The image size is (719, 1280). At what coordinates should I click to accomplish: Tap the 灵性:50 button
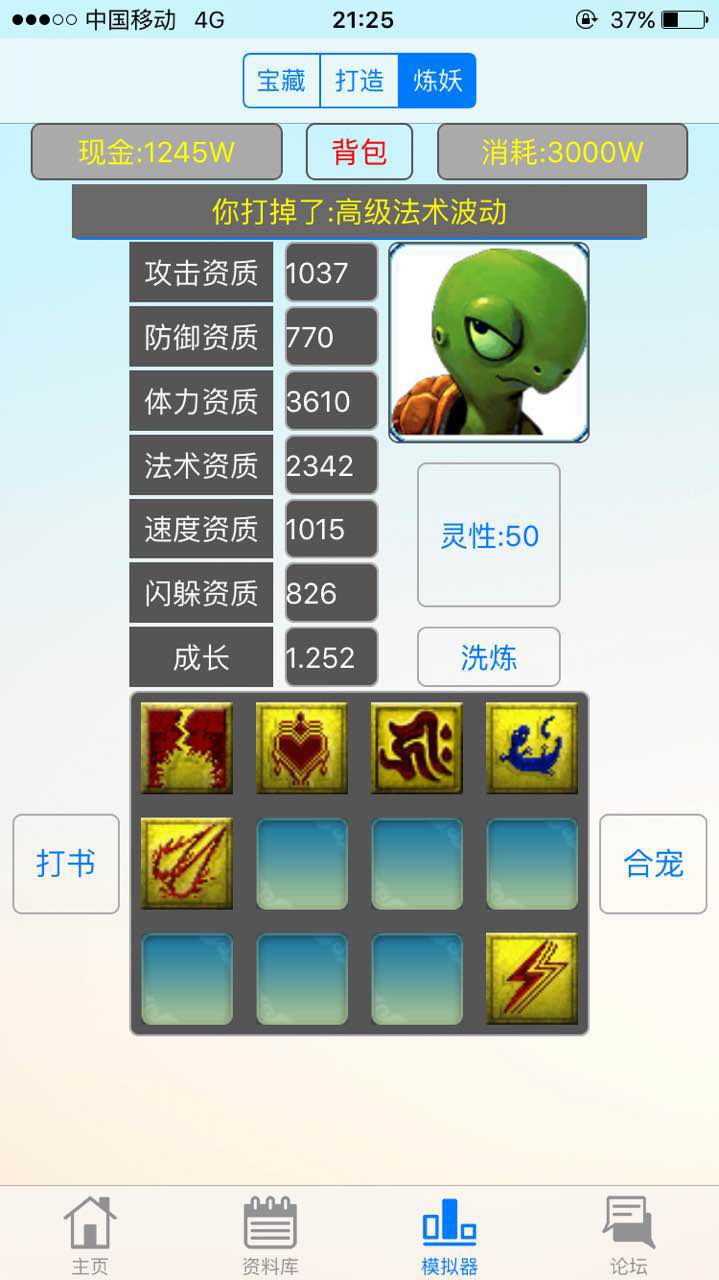(x=488, y=535)
